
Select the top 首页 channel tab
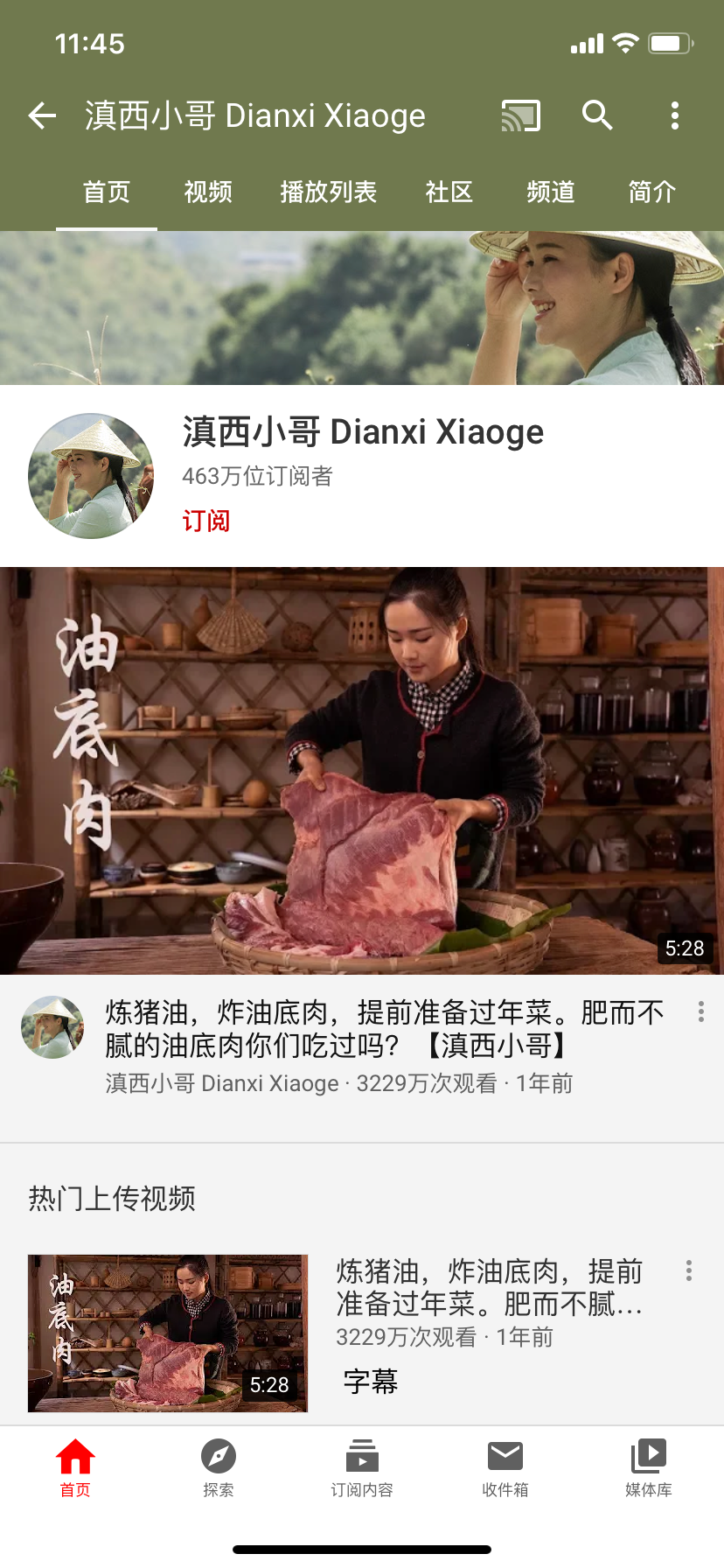click(x=107, y=192)
